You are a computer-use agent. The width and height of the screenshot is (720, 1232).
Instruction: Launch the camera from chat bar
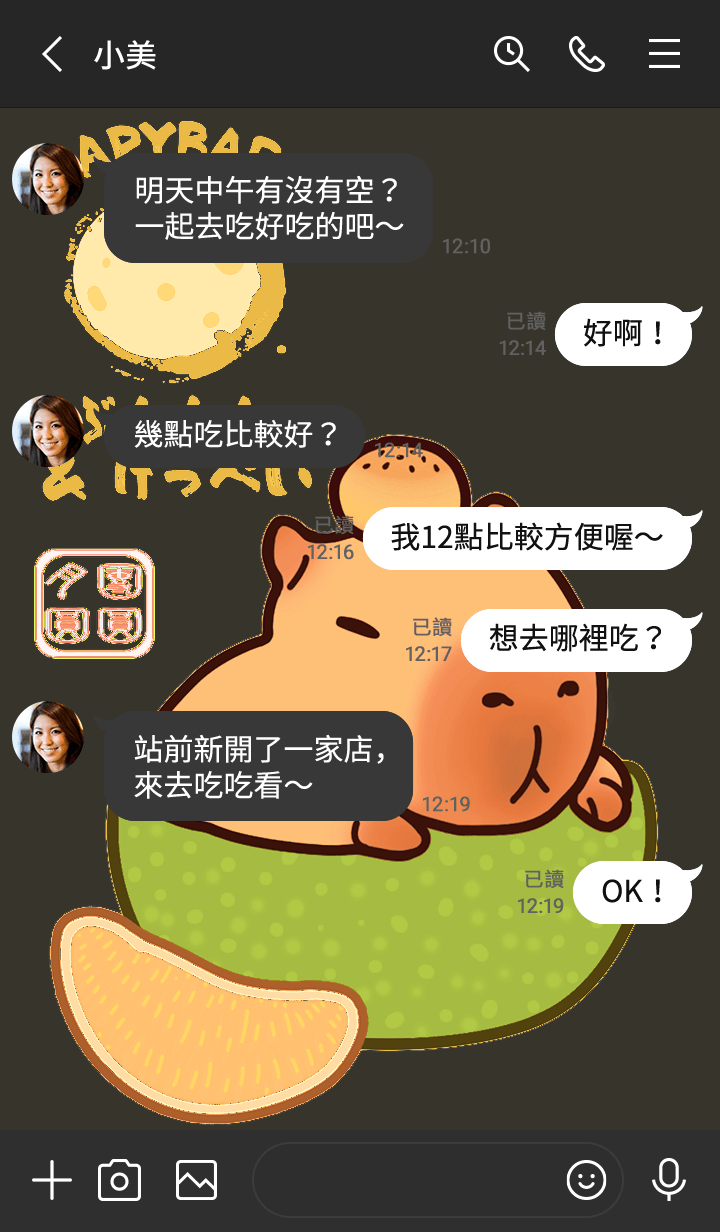tap(119, 1181)
